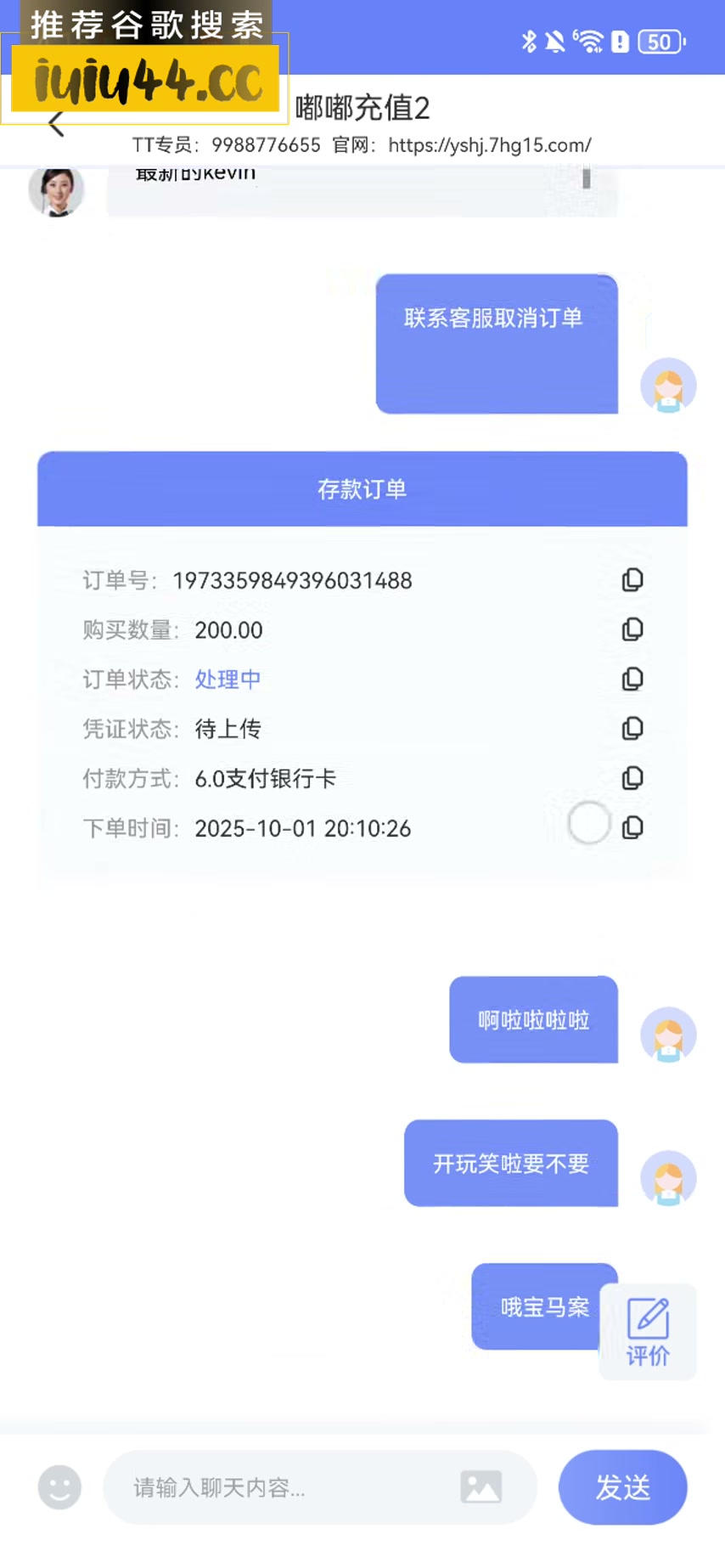
Task: Copy the order time 2025-10-01 20:10:26
Action: 632,827
